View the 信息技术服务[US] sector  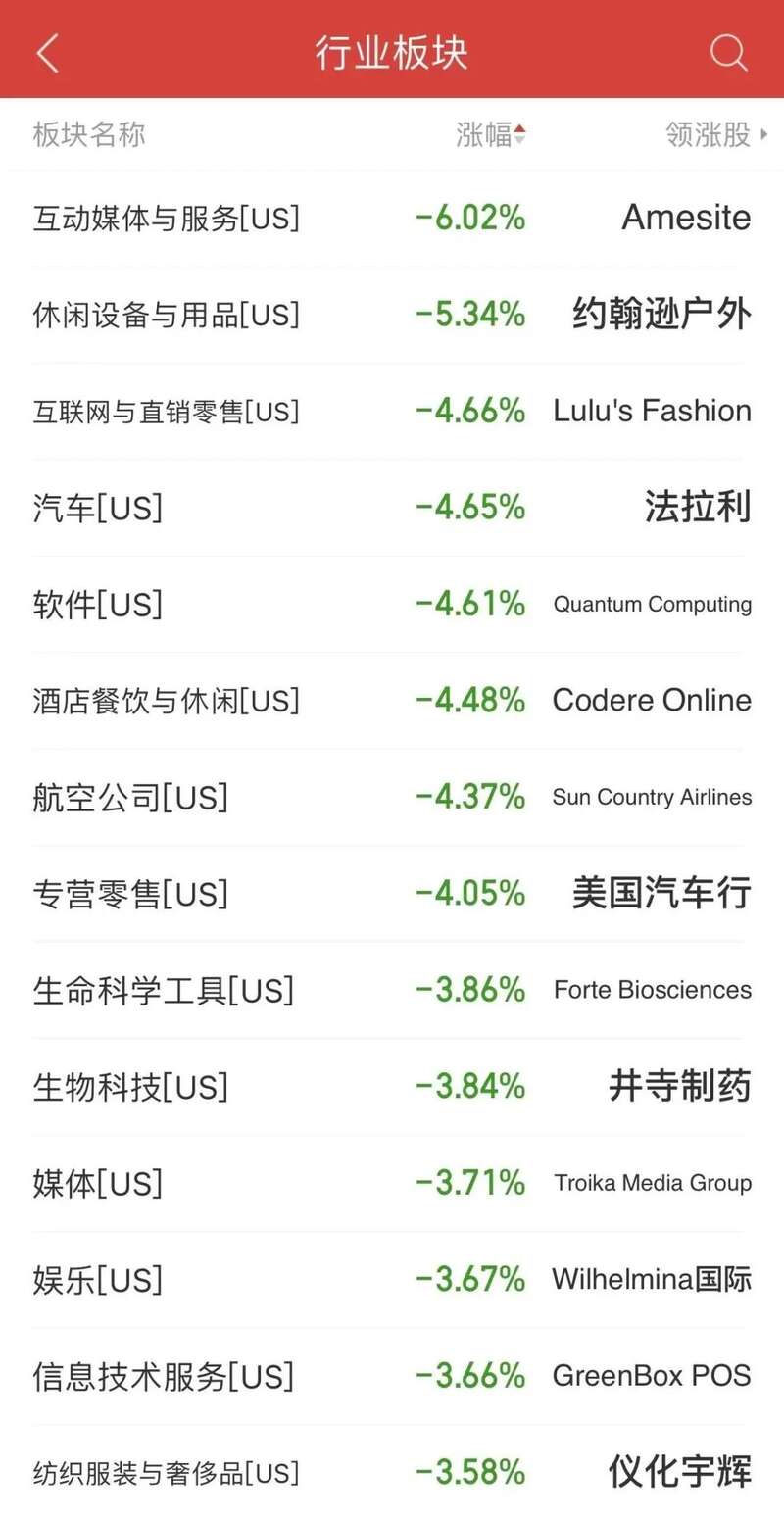[x=392, y=1376]
